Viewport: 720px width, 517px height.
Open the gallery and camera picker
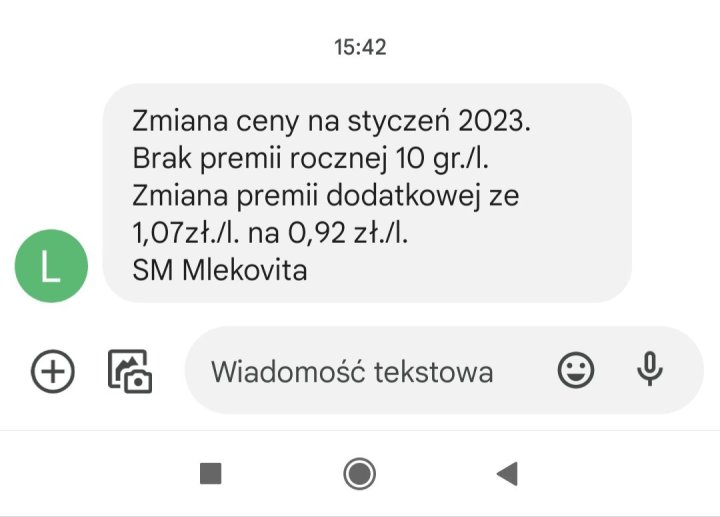[130, 372]
